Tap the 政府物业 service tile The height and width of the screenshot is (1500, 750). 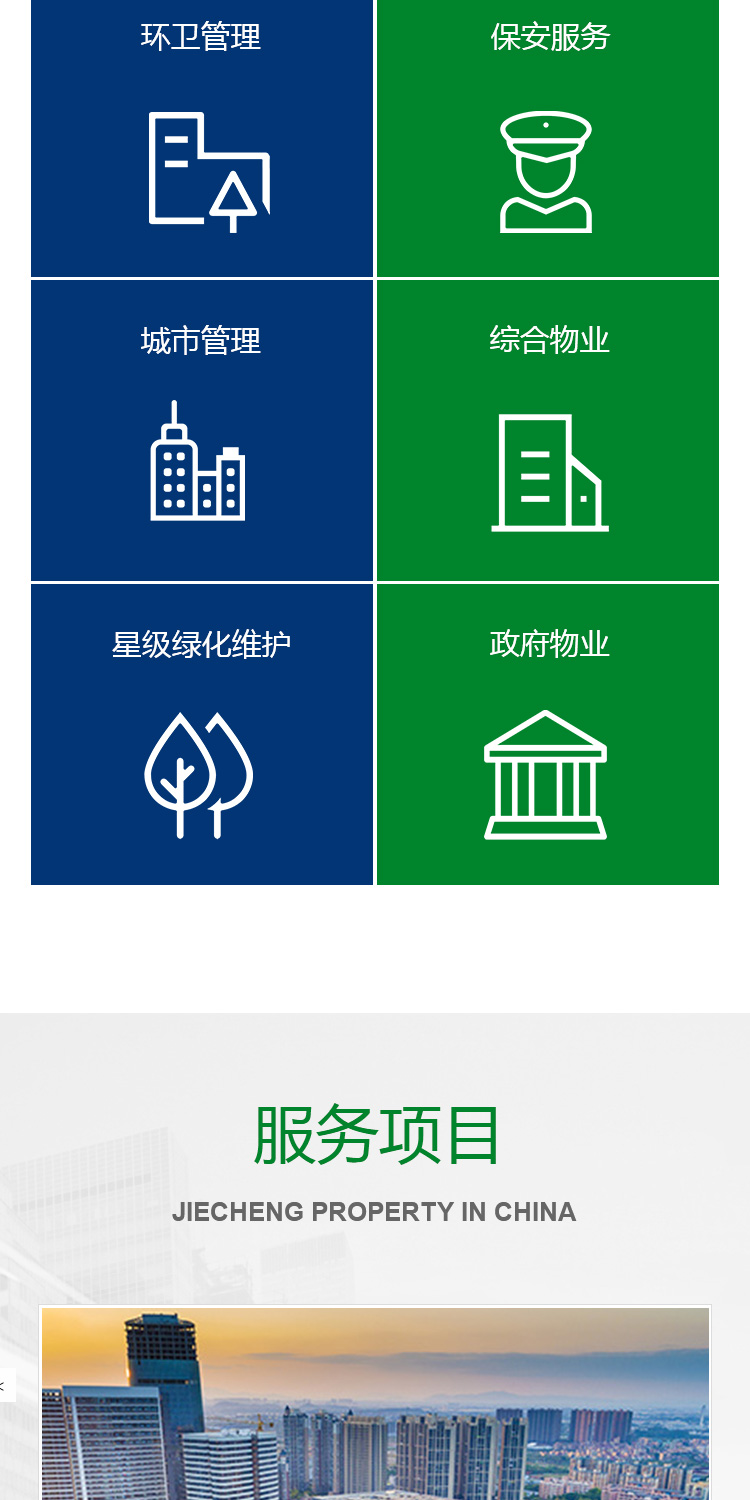548,734
